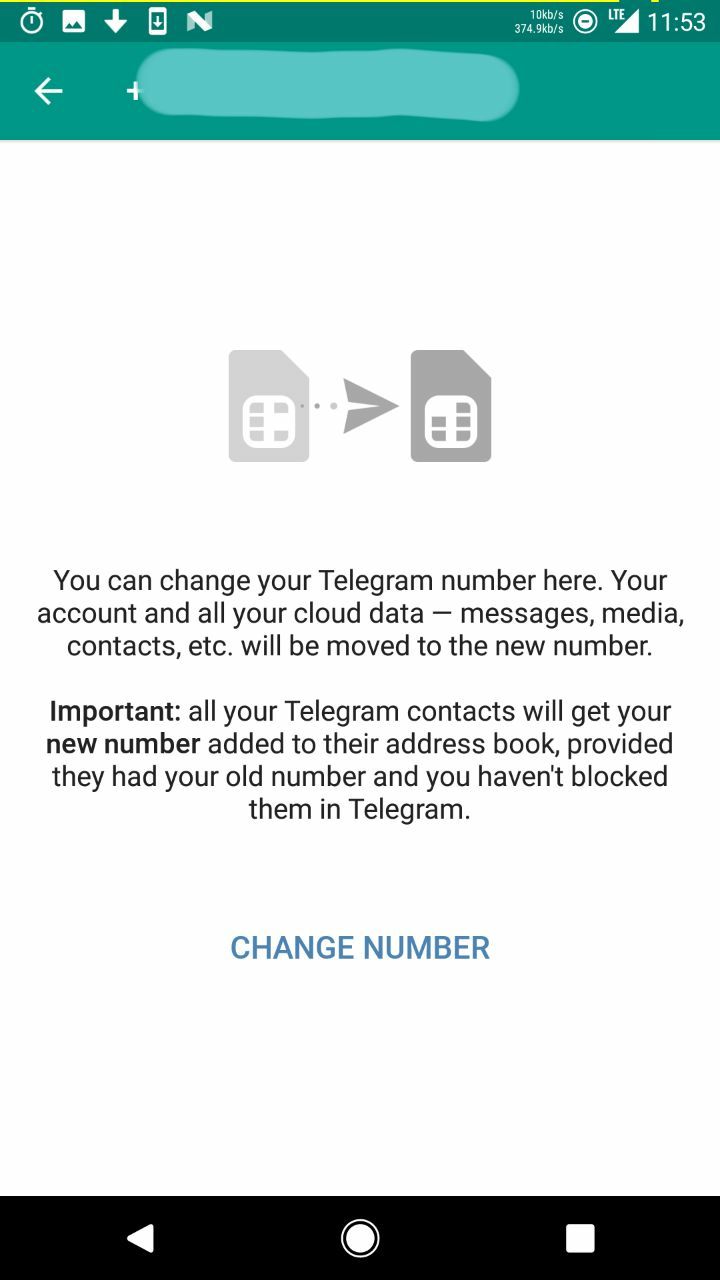Tap the system back button
Viewport: 720px width, 1280px height.
tap(140, 1238)
